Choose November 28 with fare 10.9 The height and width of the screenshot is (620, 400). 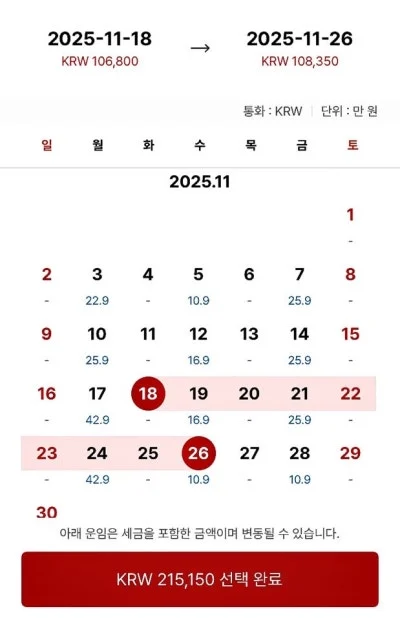pyautogui.click(x=300, y=465)
